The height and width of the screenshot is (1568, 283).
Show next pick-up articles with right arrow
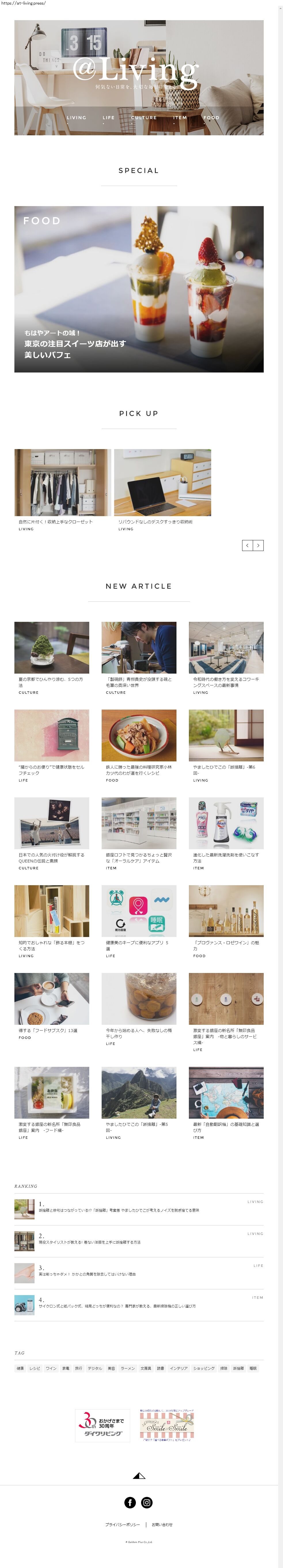258,546
